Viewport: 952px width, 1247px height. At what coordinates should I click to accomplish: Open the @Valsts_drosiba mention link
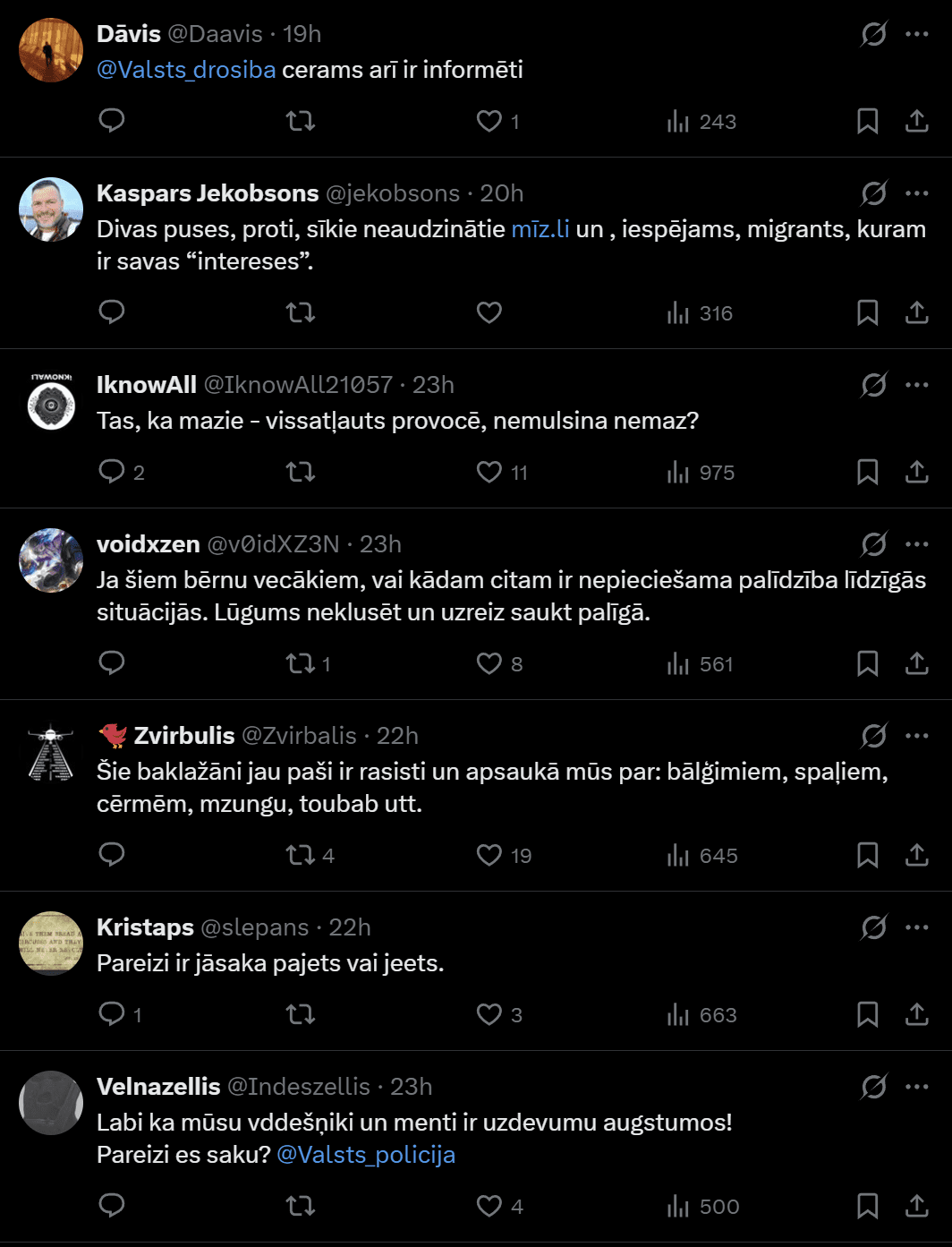[186, 70]
